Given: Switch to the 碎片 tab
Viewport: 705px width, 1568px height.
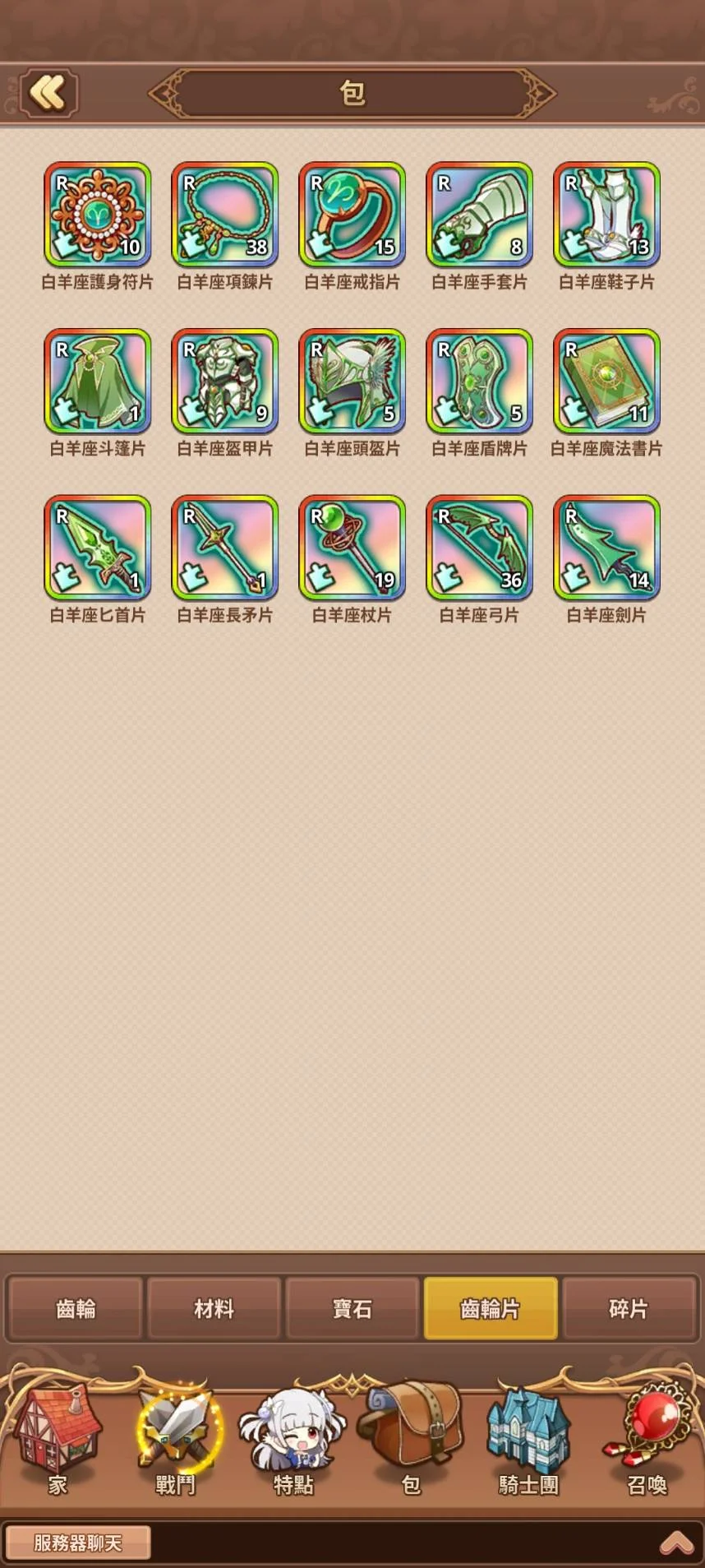Looking at the screenshot, I should pos(629,1308).
